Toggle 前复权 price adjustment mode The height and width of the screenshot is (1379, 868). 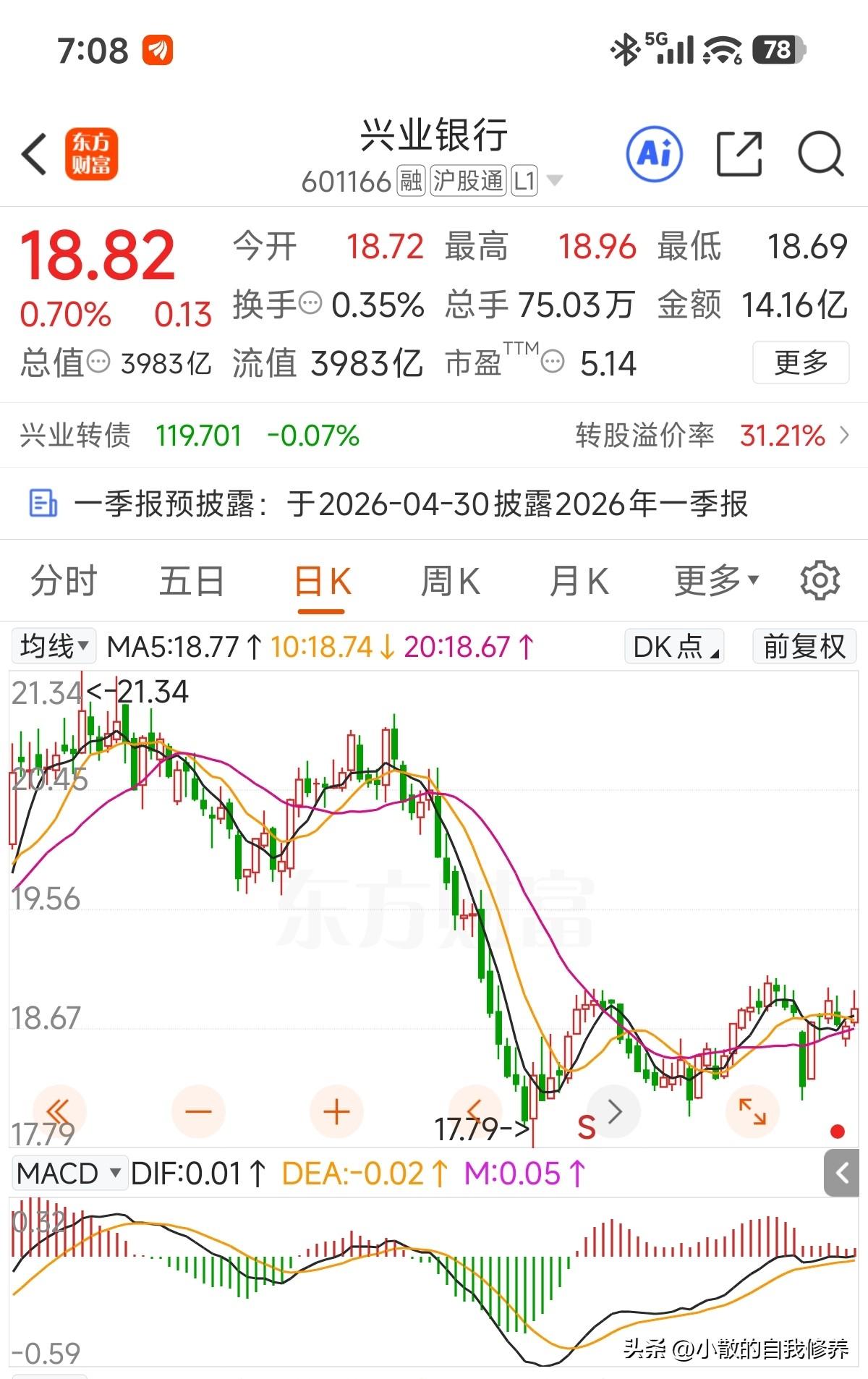coord(804,646)
